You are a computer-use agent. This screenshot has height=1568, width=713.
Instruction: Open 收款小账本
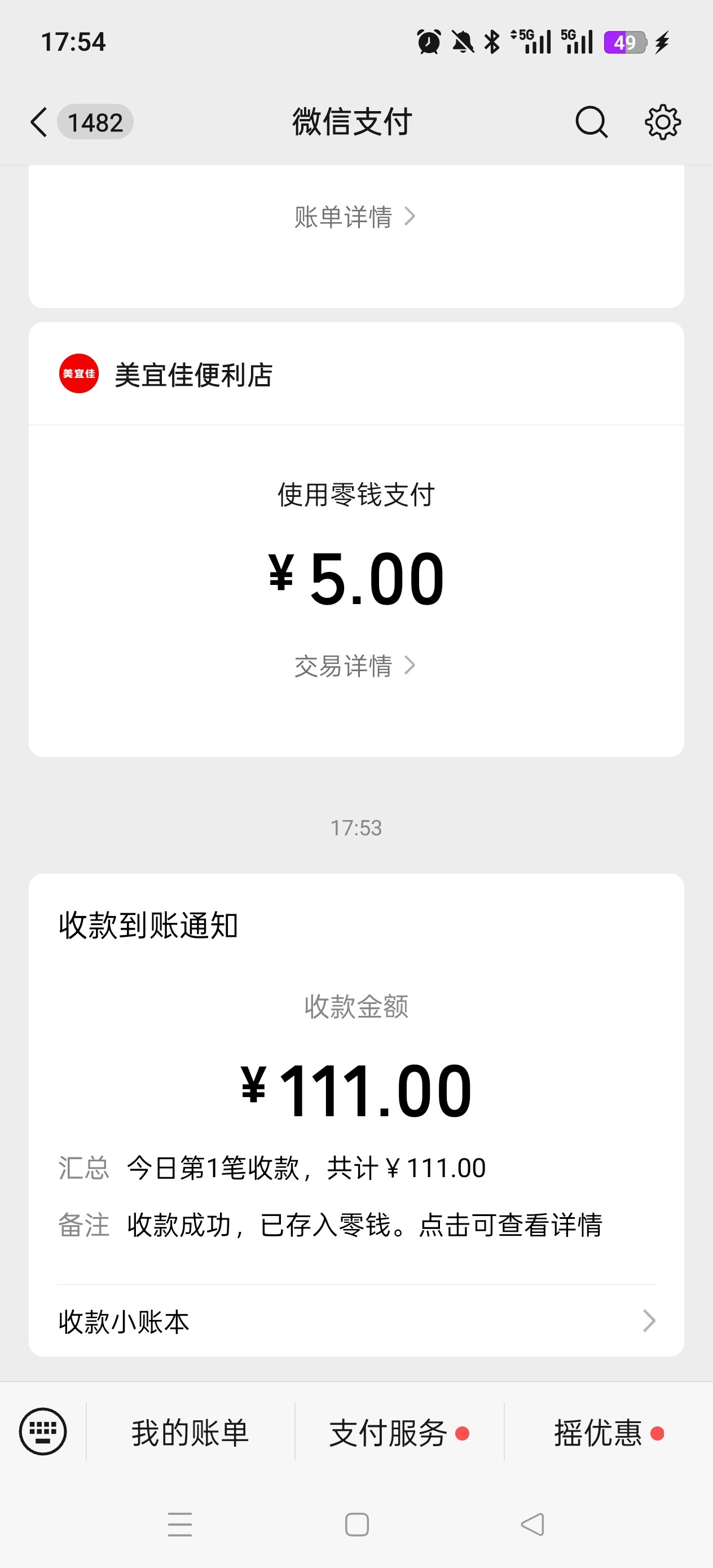click(356, 1321)
